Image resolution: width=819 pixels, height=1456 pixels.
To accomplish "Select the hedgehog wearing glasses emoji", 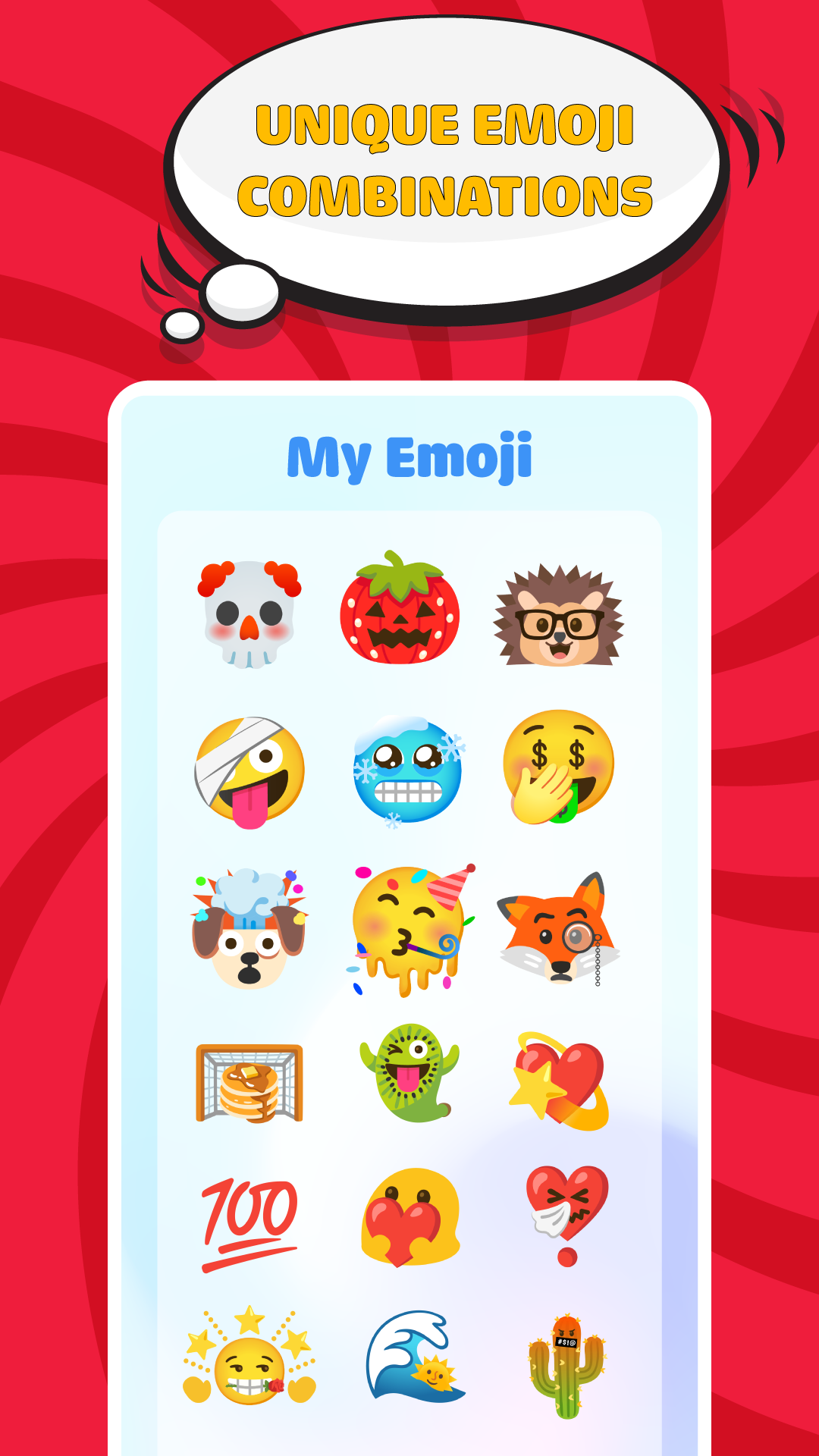I will click(x=565, y=614).
